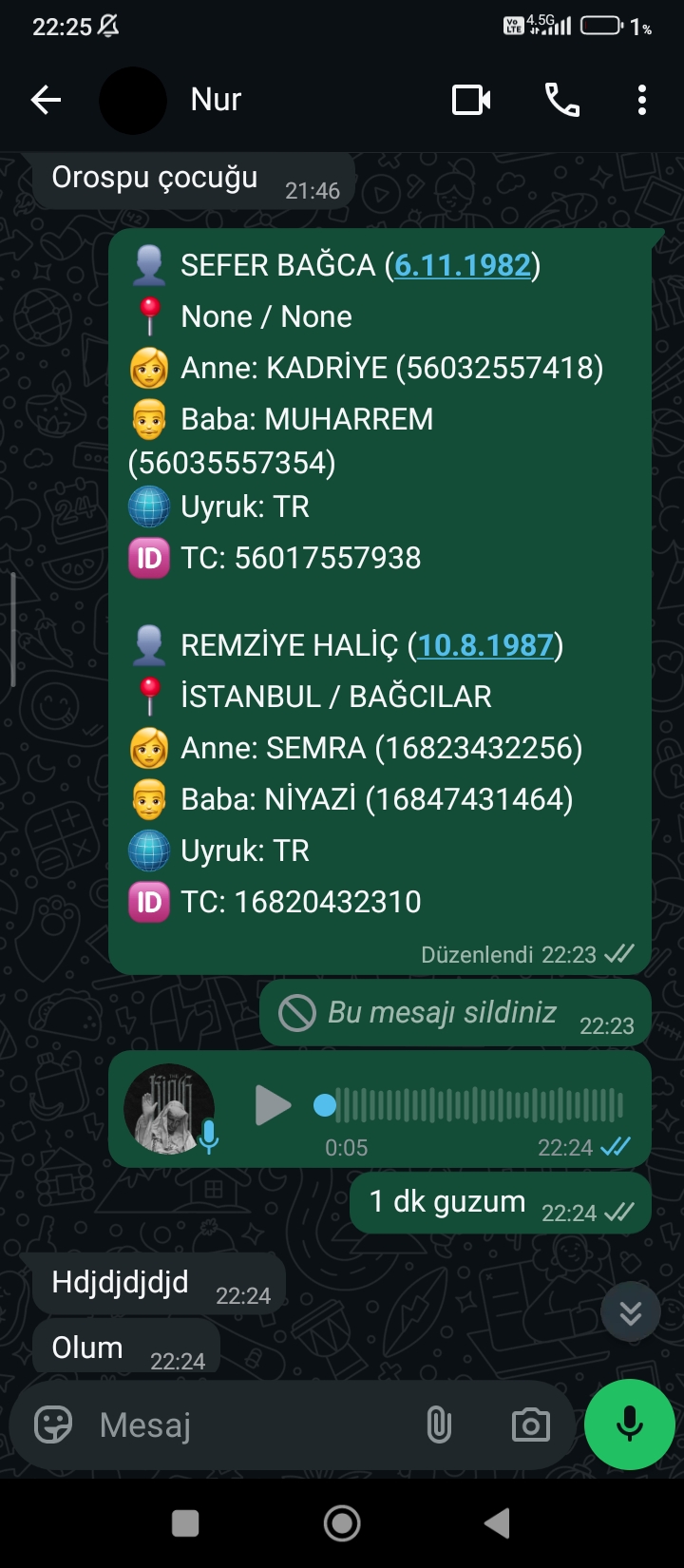Open Nur's contact profile
The image size is (684, 1568).
click(217, 100)
